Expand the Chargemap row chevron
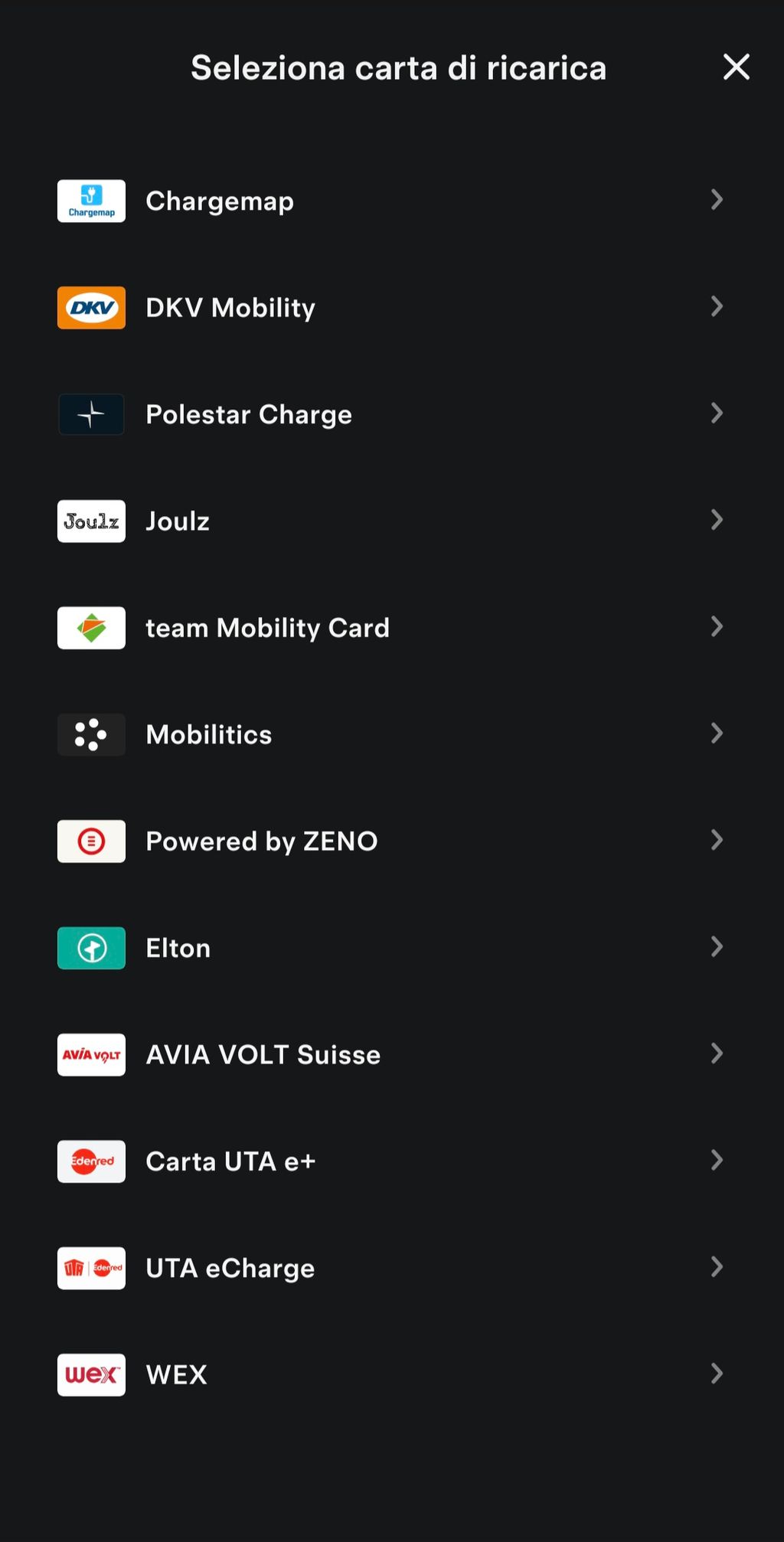 coord(717,200)
